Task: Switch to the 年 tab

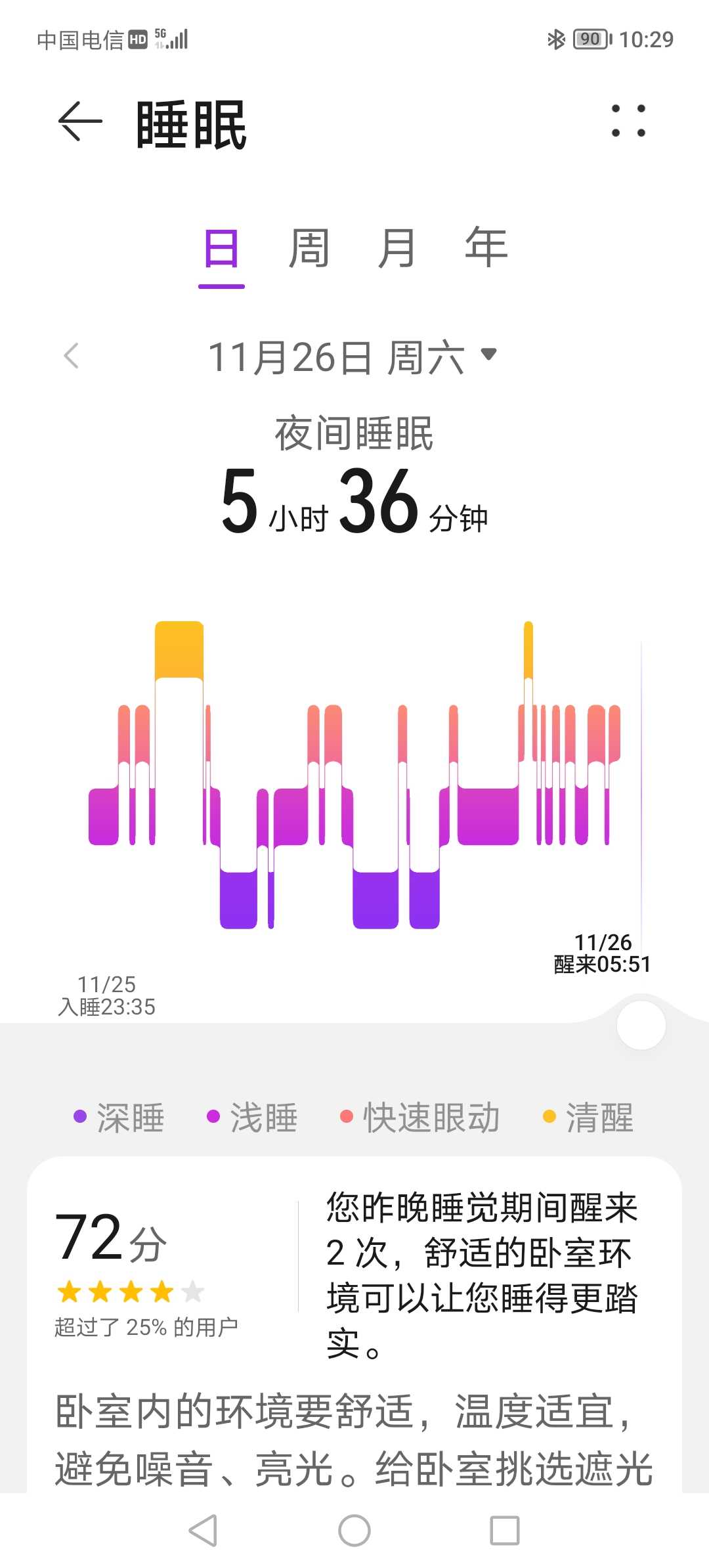Action: coord(486,248)
